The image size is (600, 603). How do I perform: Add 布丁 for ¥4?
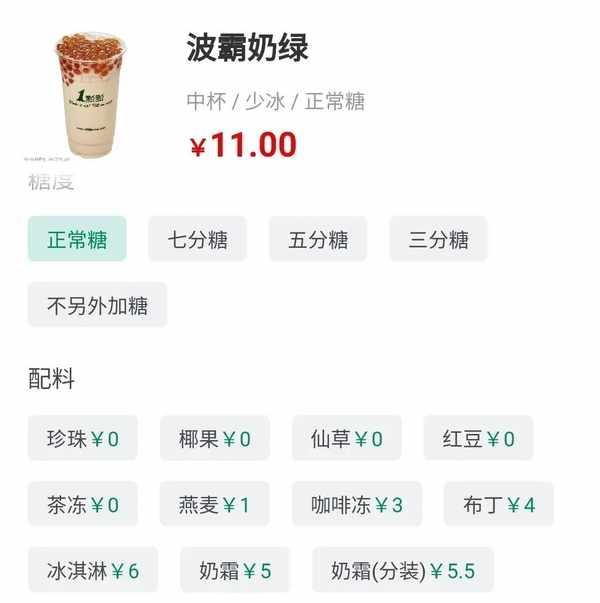click(498, 504)
